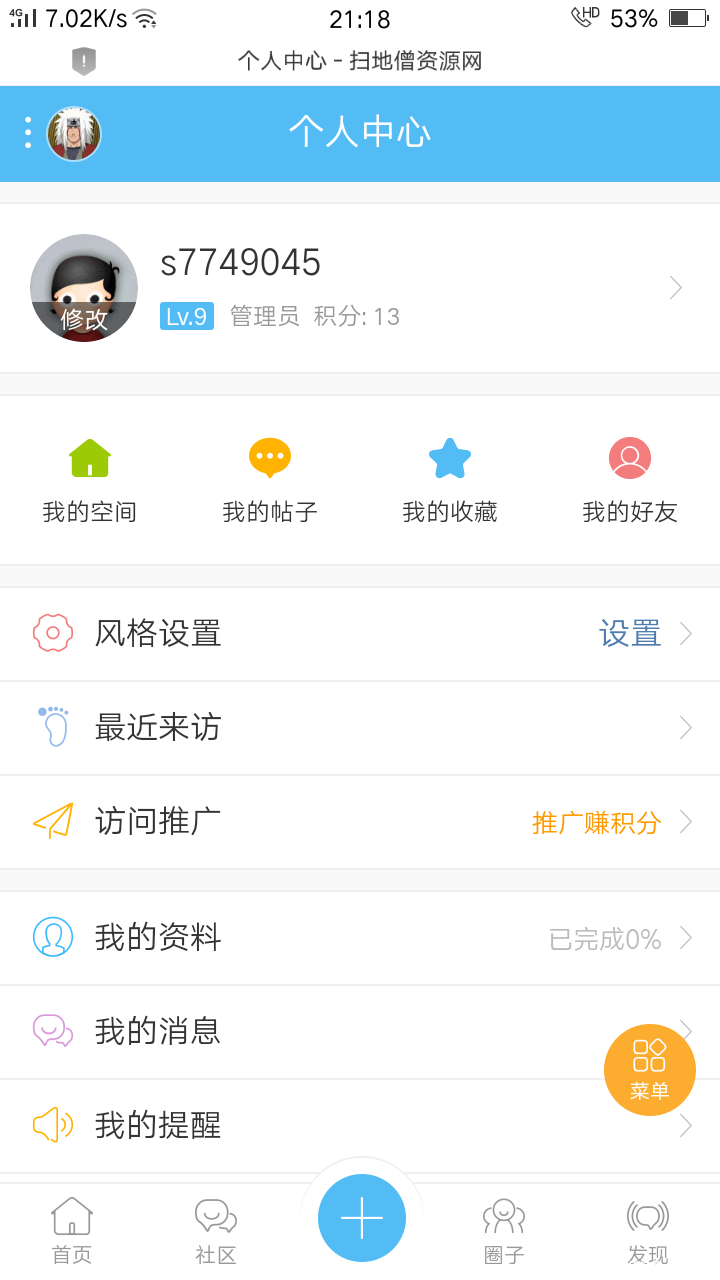Tap the orange 菜单 floating button
Image resolution: width=720 pixels, height=1280 pixels.
pos(649,1069)
